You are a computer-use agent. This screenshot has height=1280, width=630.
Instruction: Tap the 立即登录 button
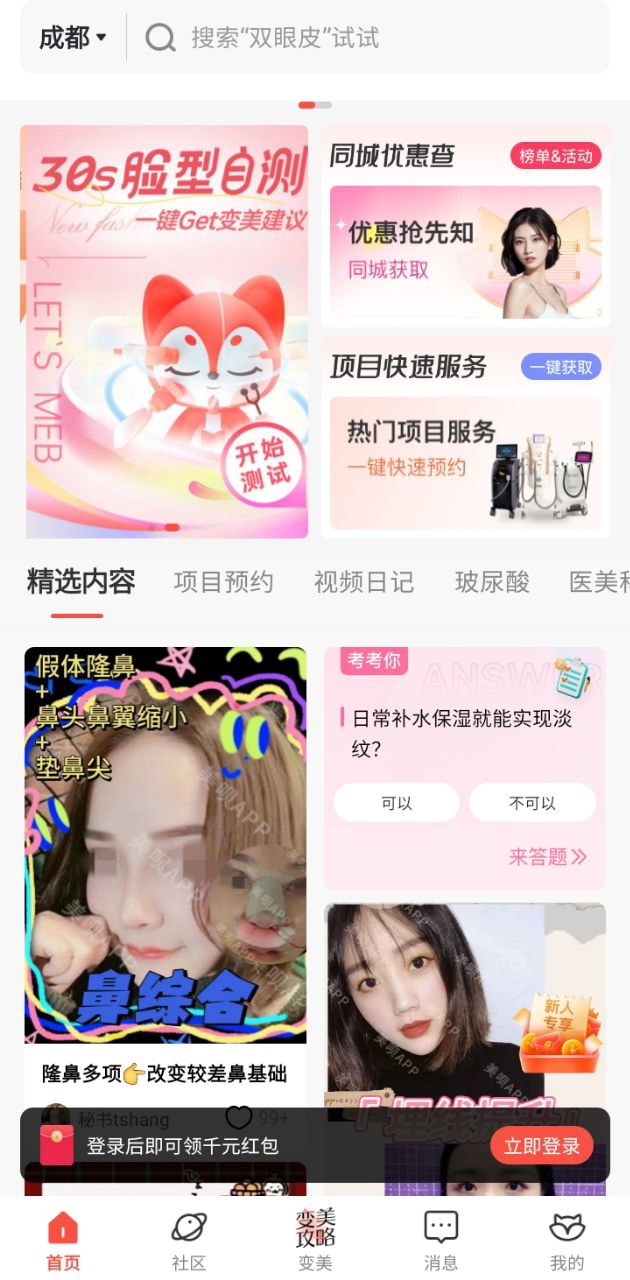pyautogui.click(x=541, y=1146)
